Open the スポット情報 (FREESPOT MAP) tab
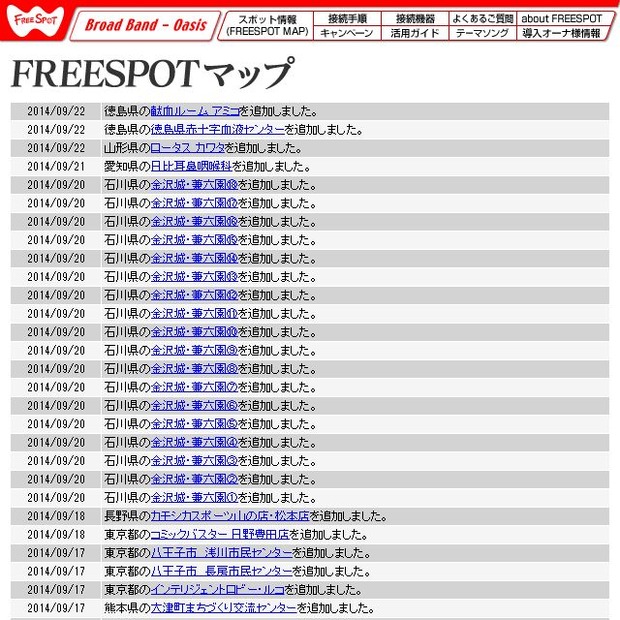 coord(266,25)
